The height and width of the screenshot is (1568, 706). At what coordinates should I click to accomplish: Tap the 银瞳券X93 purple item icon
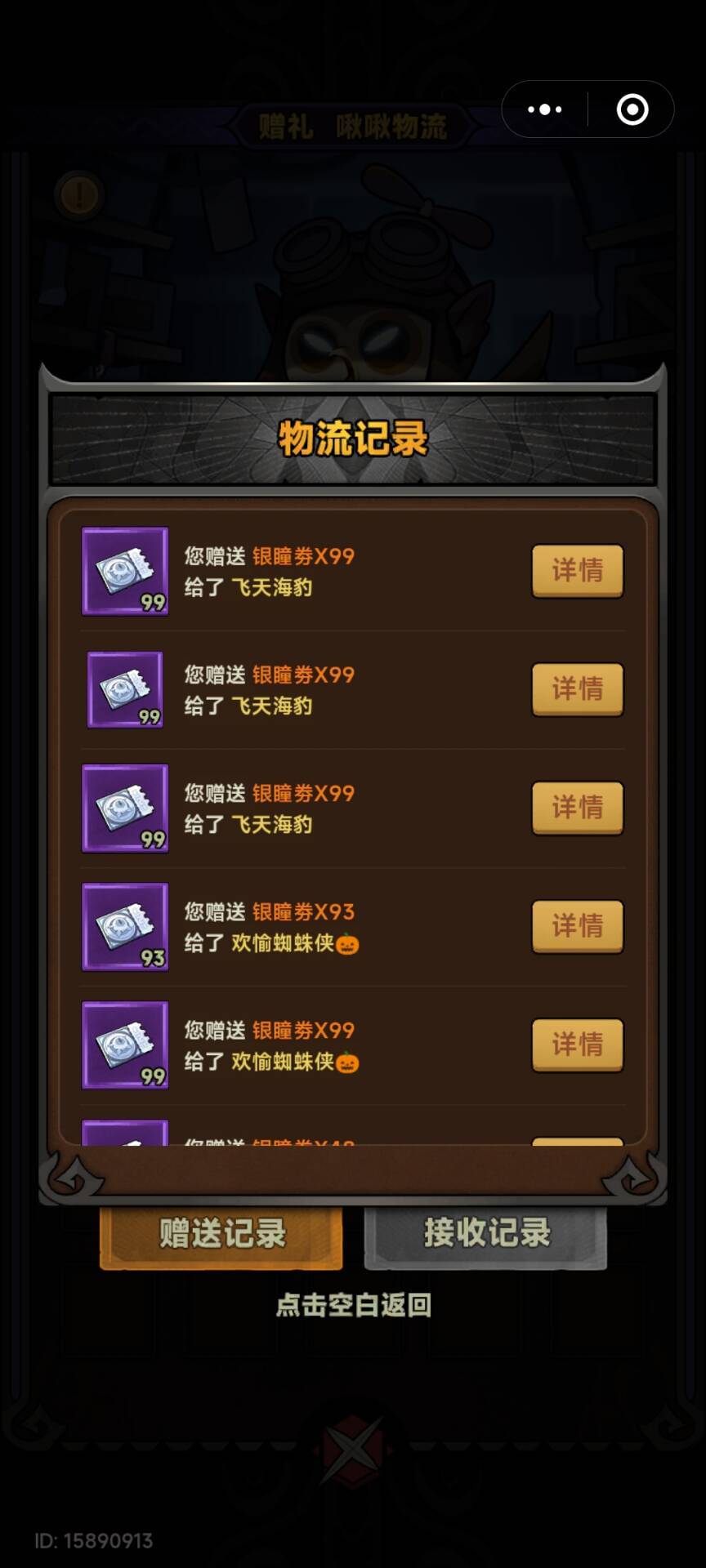coord(124,927)
